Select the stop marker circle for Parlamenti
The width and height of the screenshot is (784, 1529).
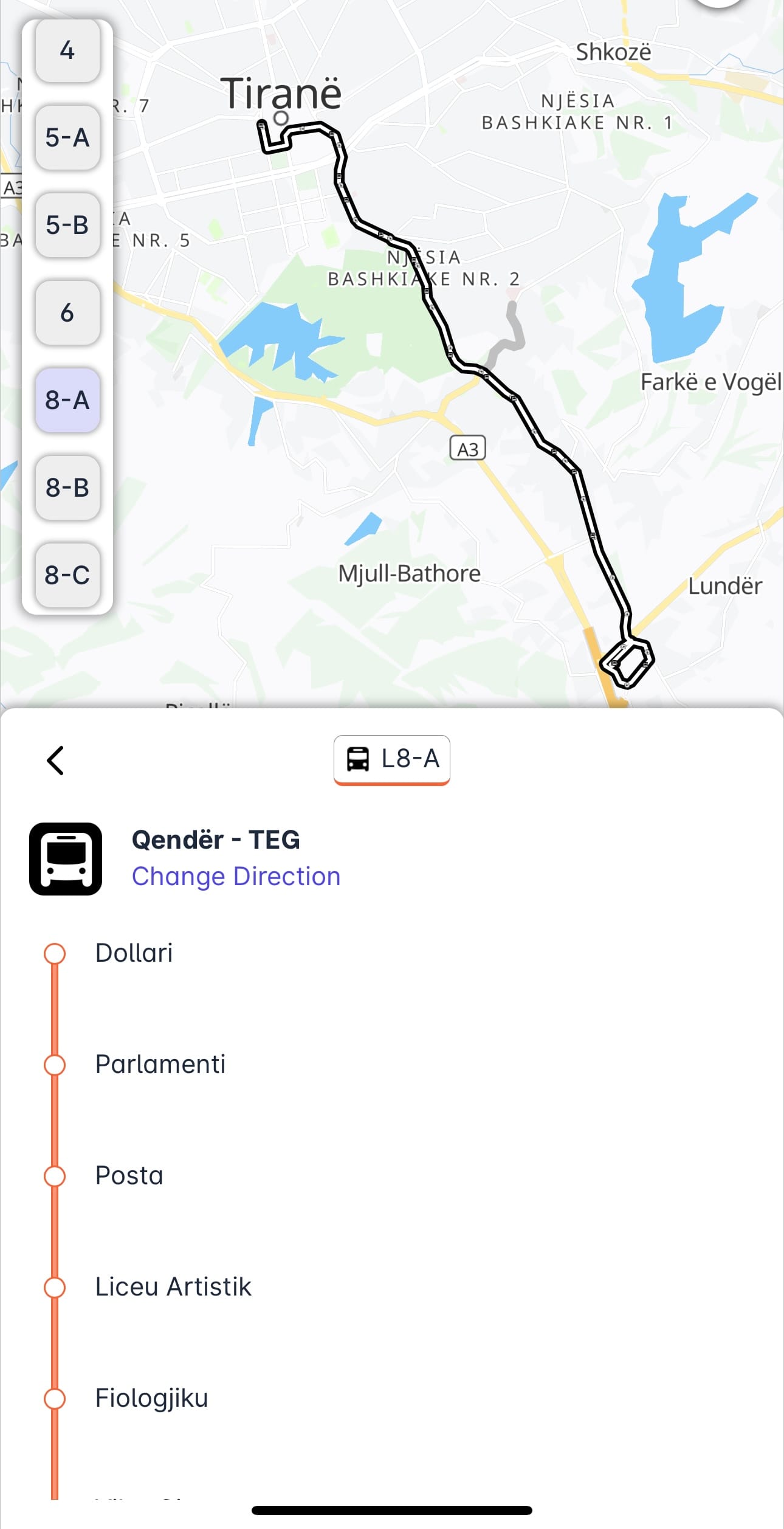pos(55,1065)
